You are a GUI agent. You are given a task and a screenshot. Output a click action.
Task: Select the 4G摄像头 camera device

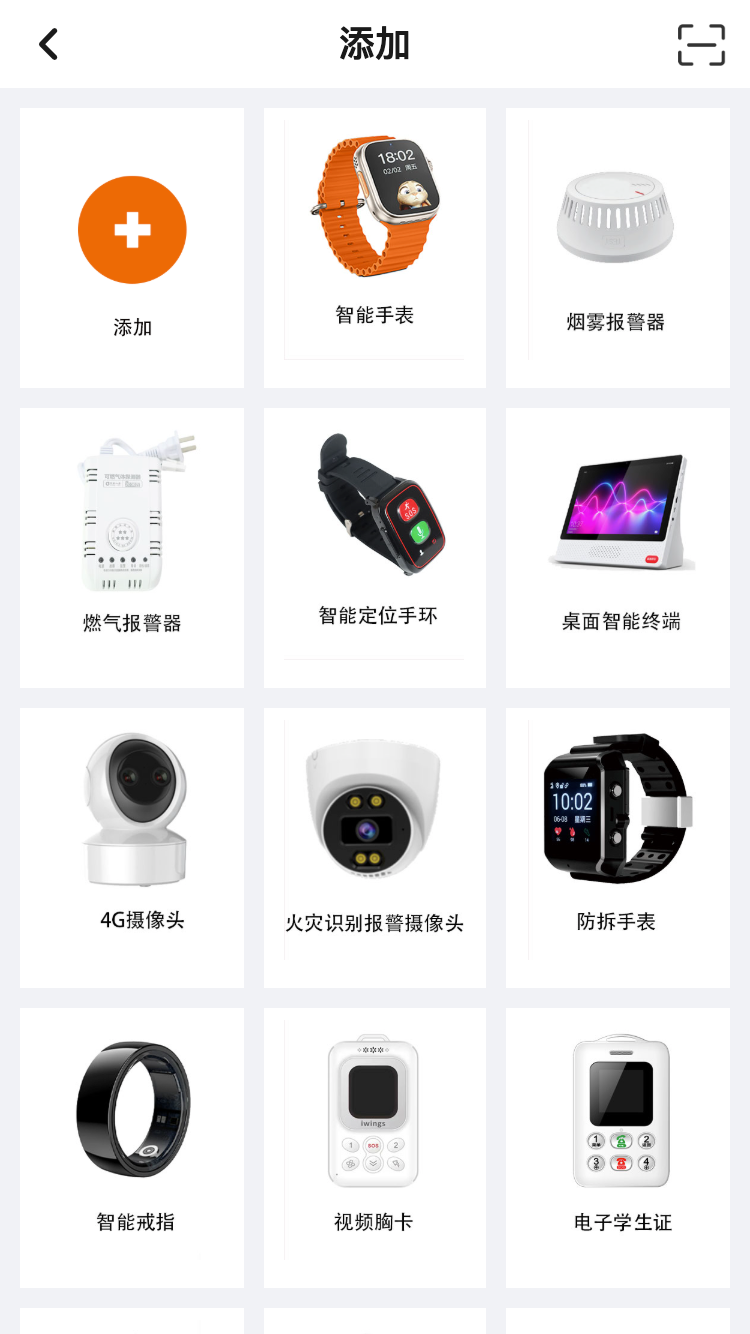point(131,847)
